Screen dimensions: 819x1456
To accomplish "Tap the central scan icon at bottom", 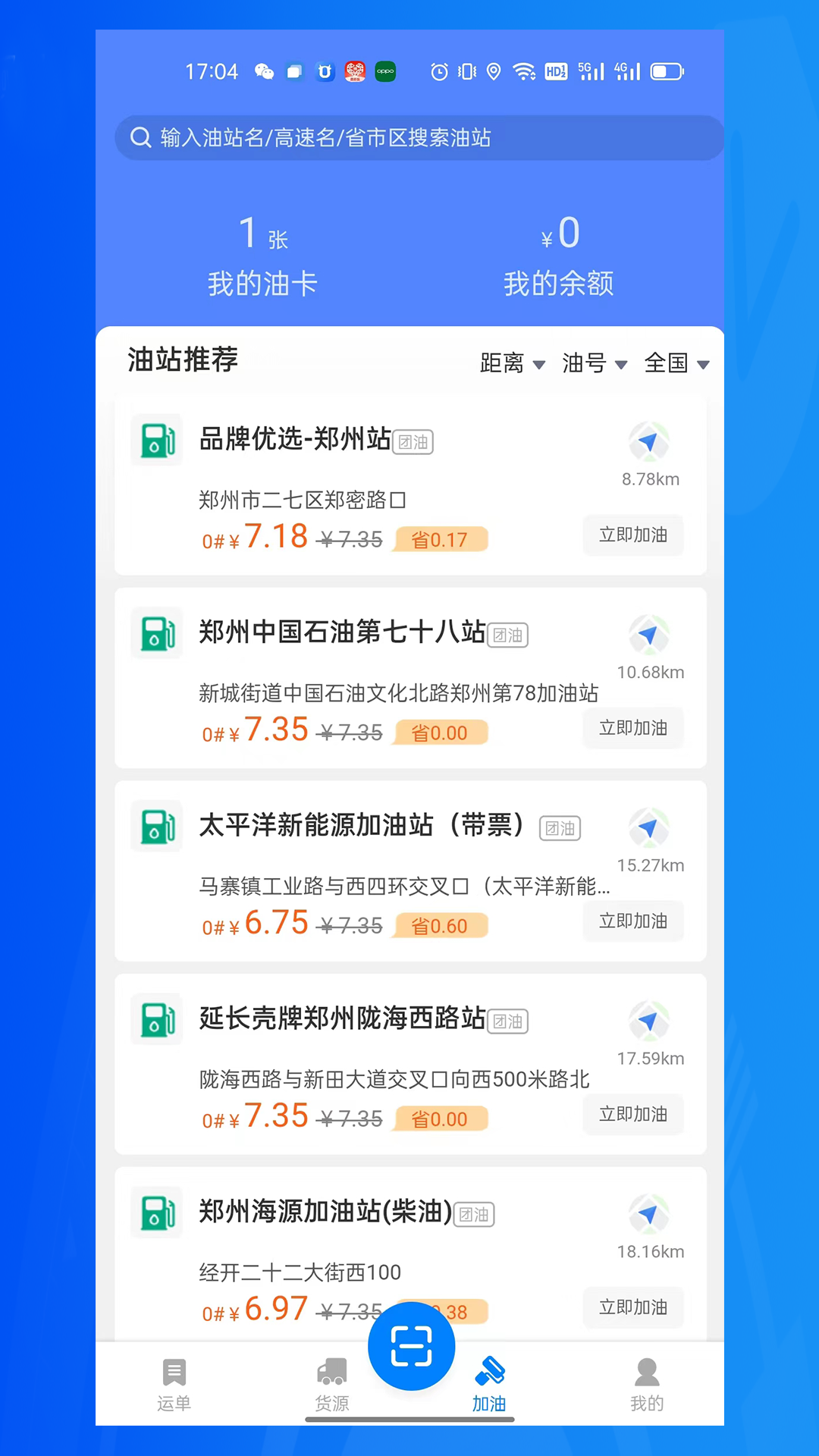I will pyautogui.click(x=411, y=1346).
